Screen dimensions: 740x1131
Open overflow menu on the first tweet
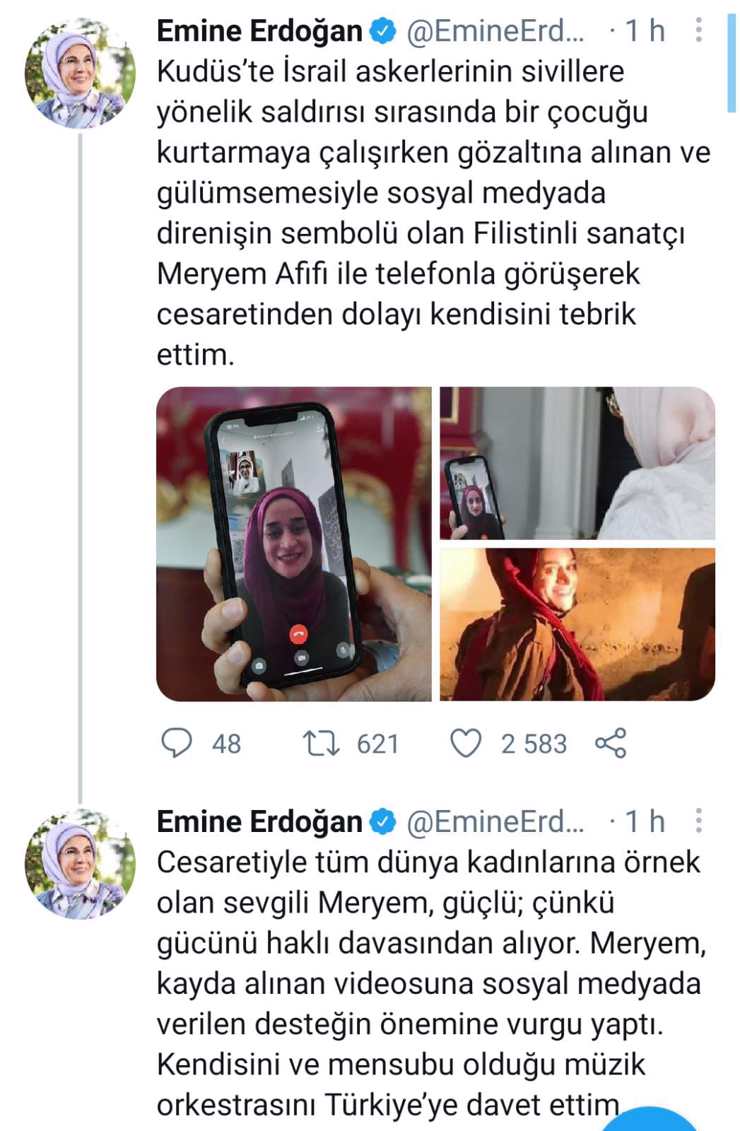click(x=699, y=32)
